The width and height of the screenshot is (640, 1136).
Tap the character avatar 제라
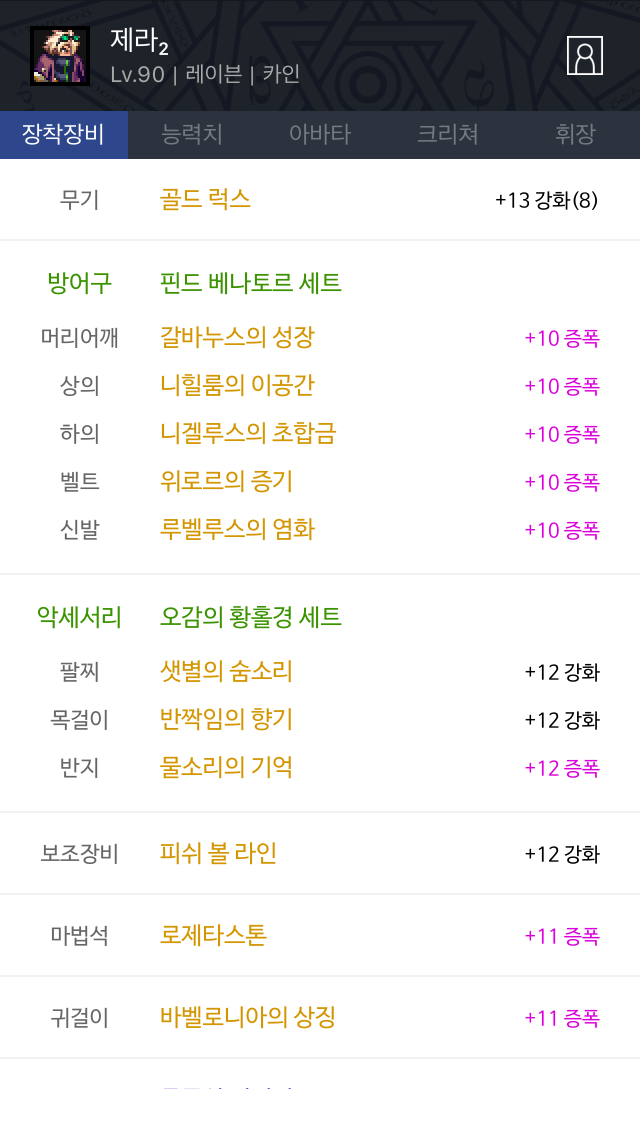60,56
